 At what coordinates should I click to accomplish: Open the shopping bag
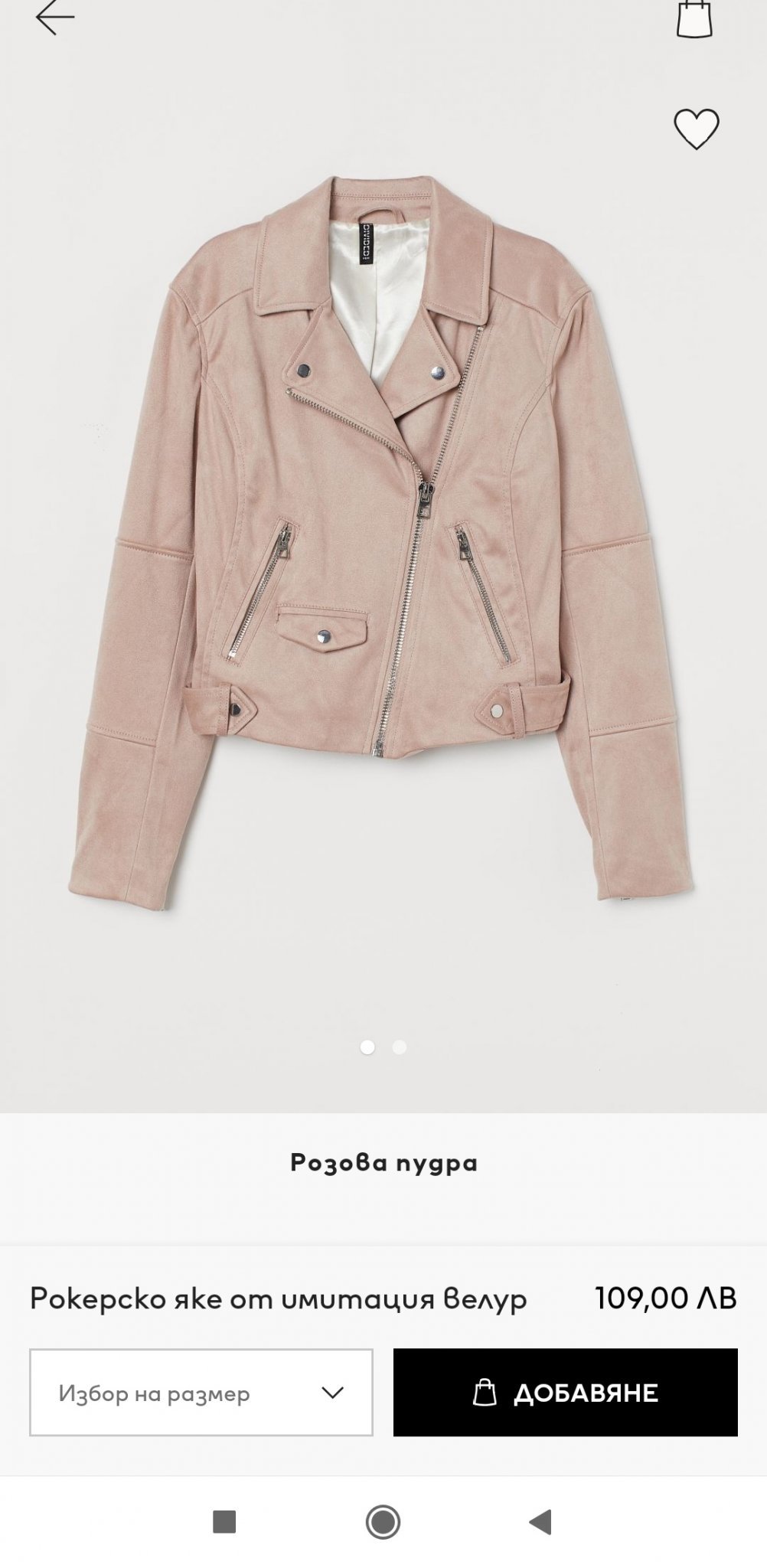(694, 18)
